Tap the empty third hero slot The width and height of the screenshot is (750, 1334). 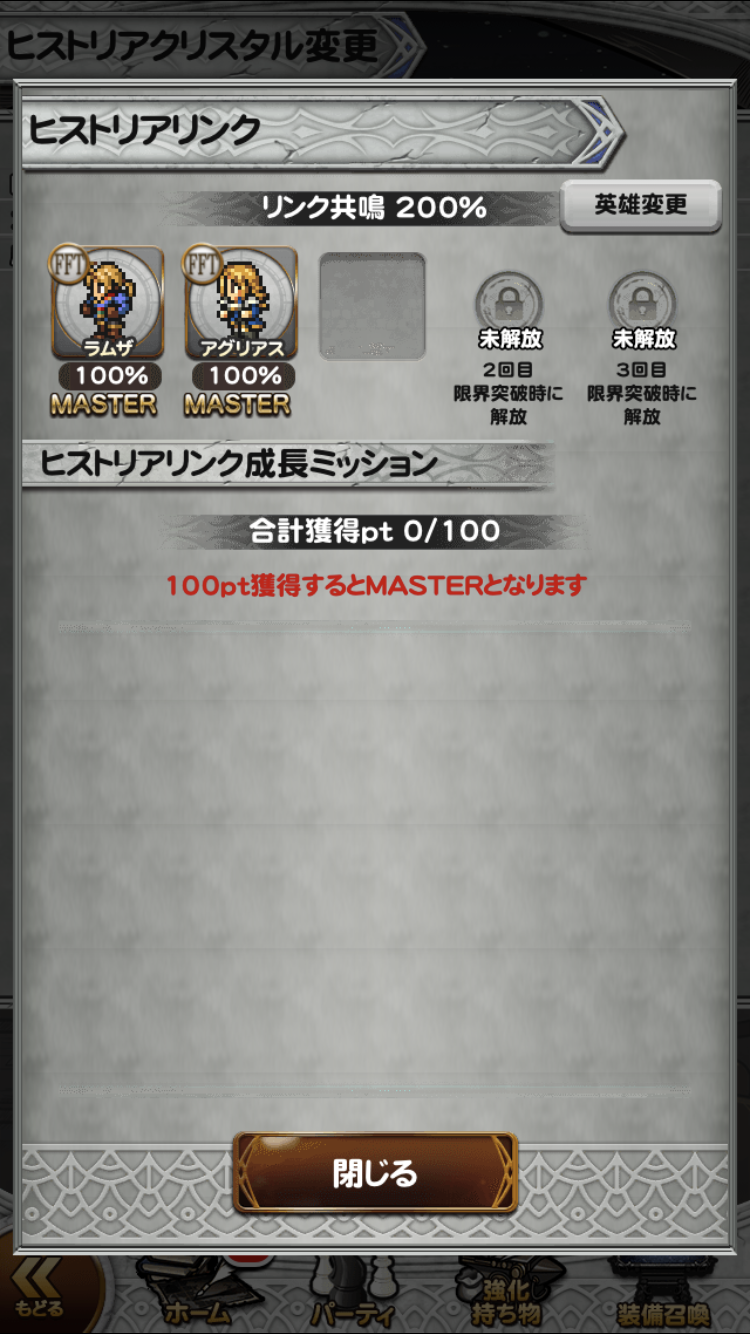pos(372,306)
